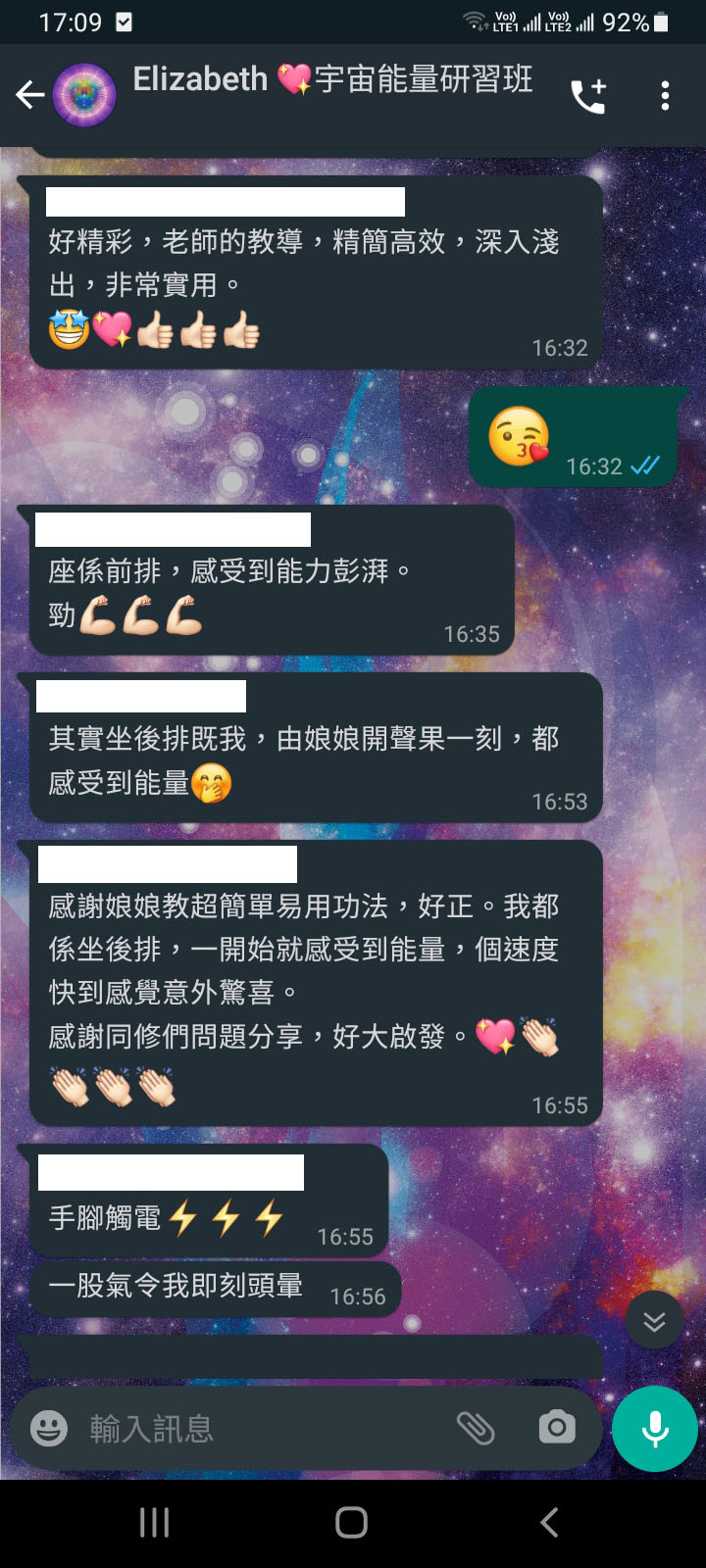Go back to the chats list
706x1568 pixels.
click(x=30, y=95)
